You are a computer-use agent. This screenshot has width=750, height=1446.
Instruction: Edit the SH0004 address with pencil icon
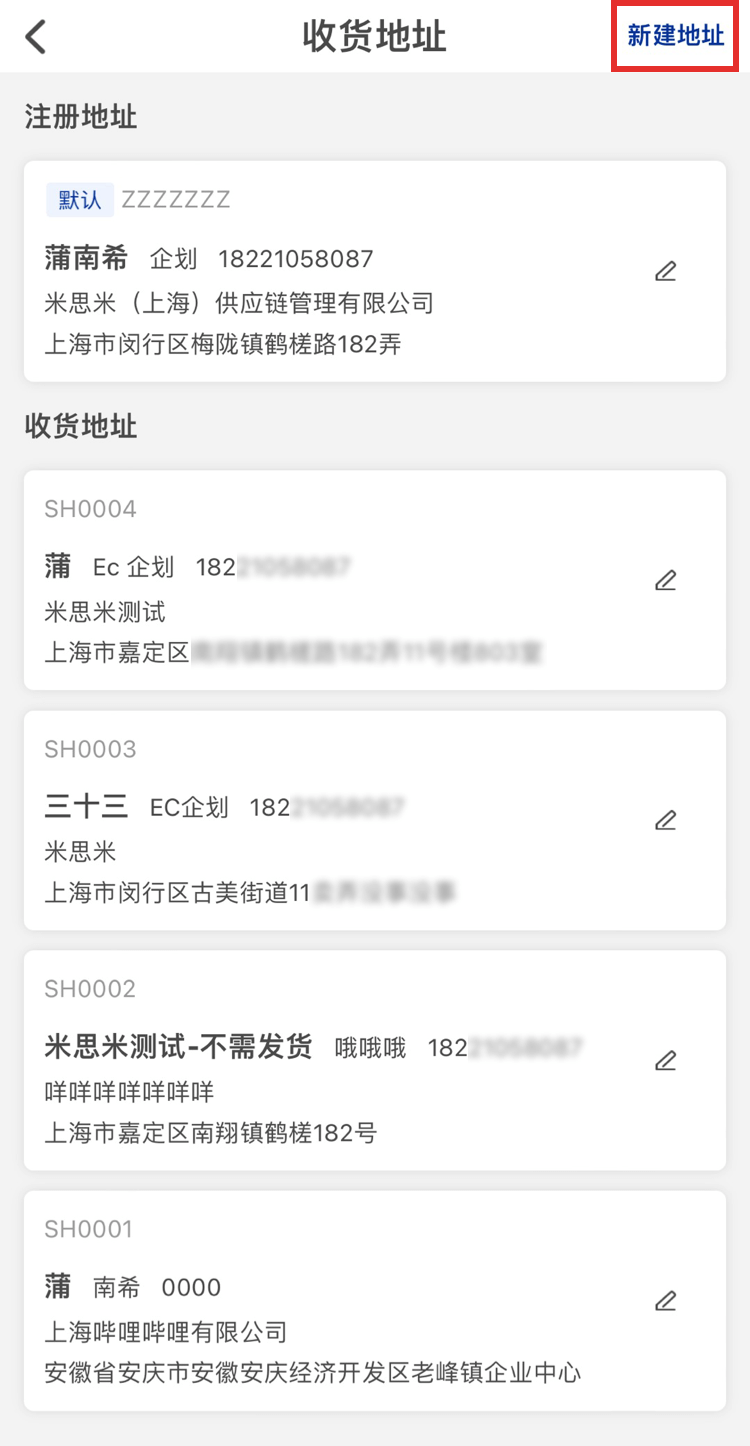[x=665, y=580]
